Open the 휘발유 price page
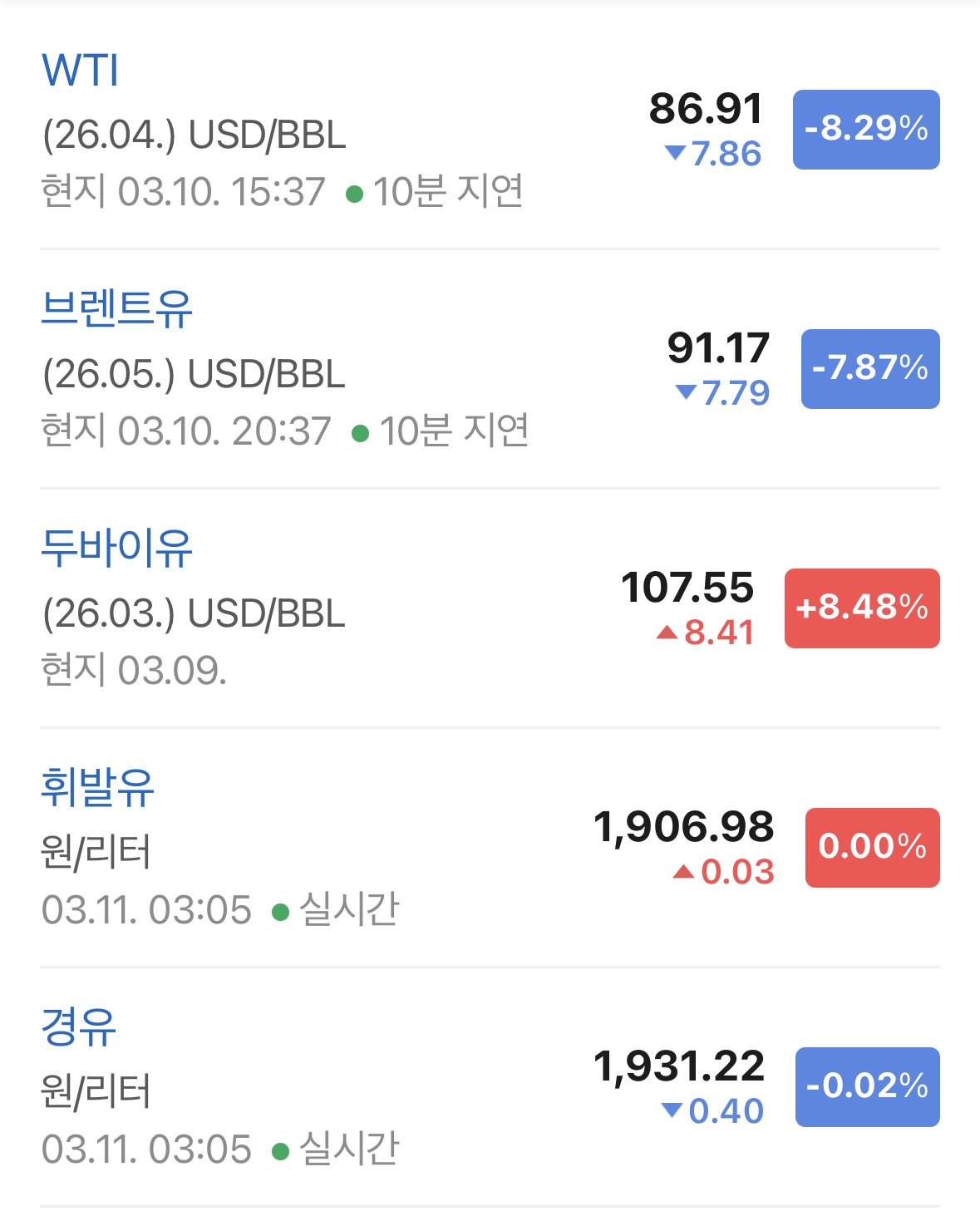The width and height of the screenshot is (980, 1221). tap(98, 787)
